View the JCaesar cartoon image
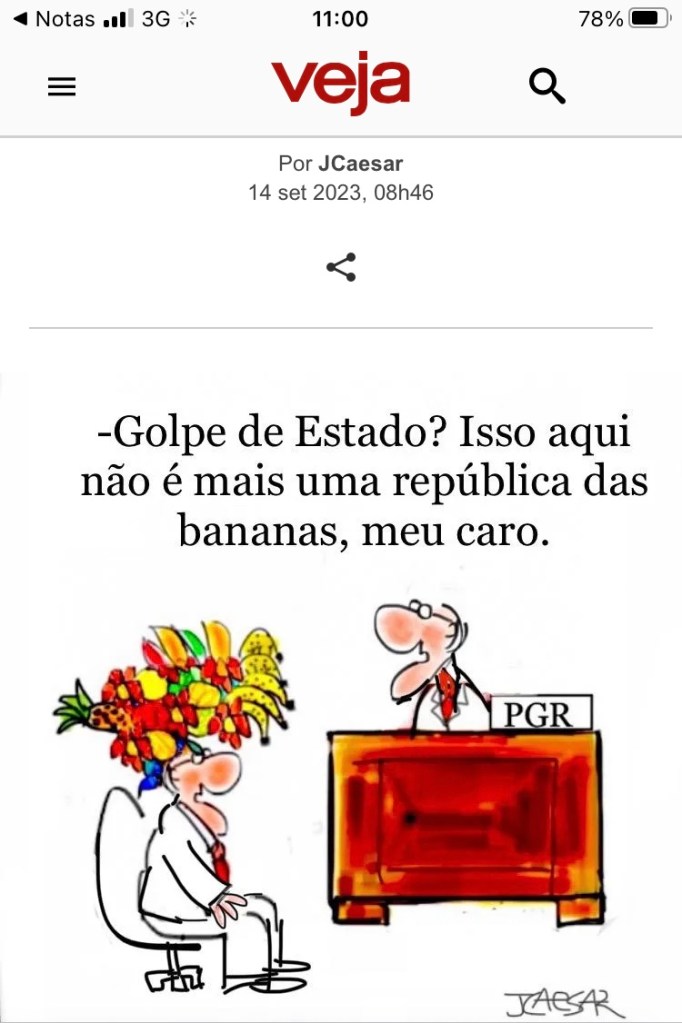Viewport: 682px width, 1023px height. tap(340, 700)
